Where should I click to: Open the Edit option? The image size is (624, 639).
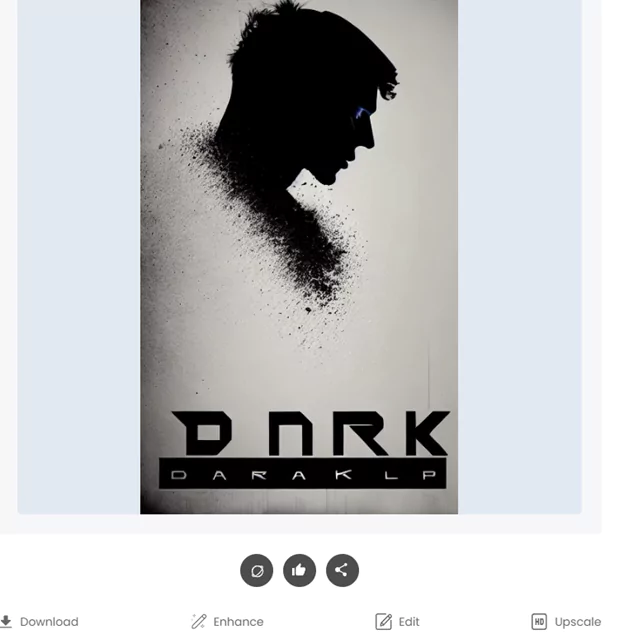(398, 621)
